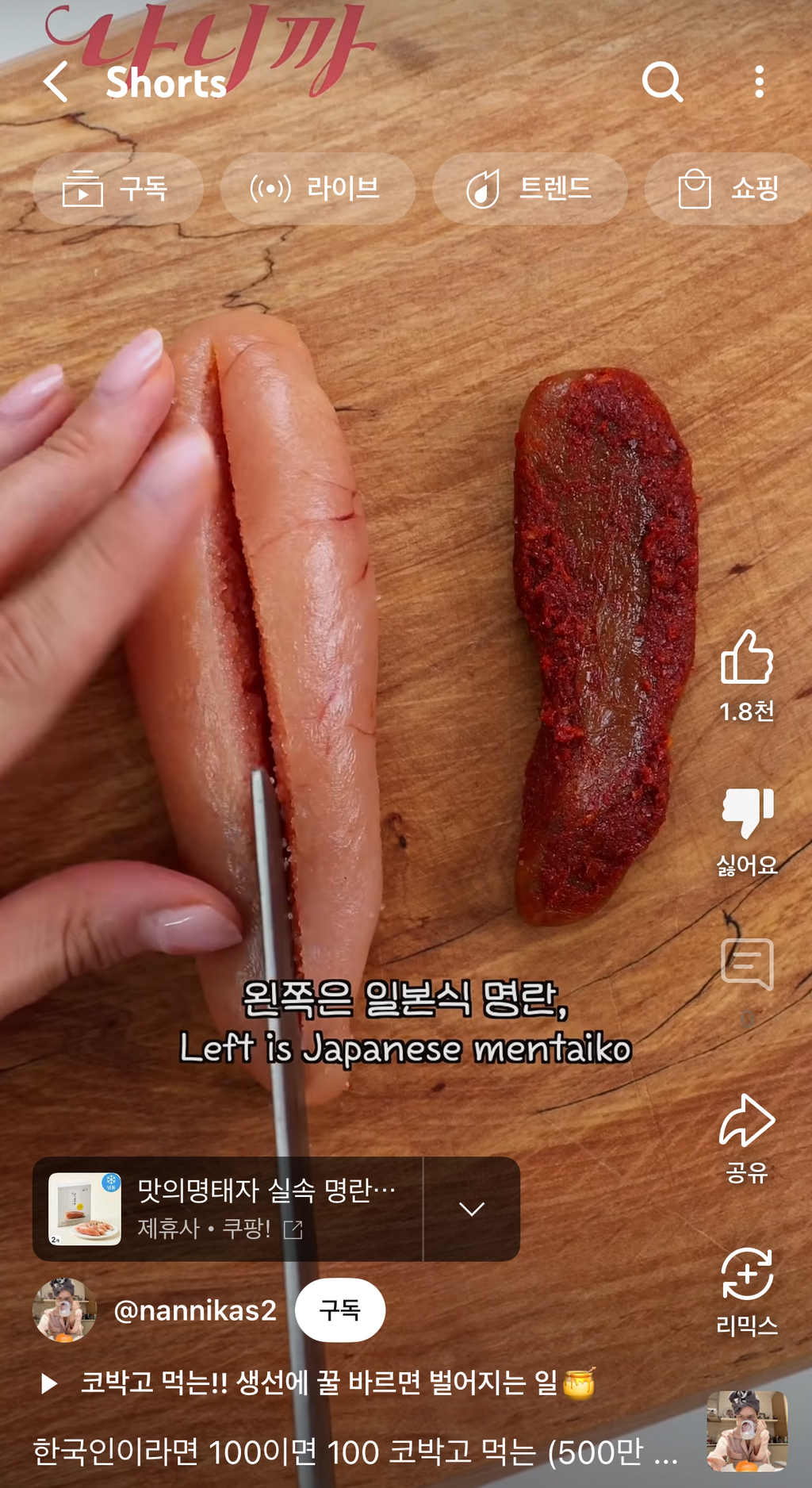Open the 맛의명태자 실속 명란 product card

[x=228, y=1209]
